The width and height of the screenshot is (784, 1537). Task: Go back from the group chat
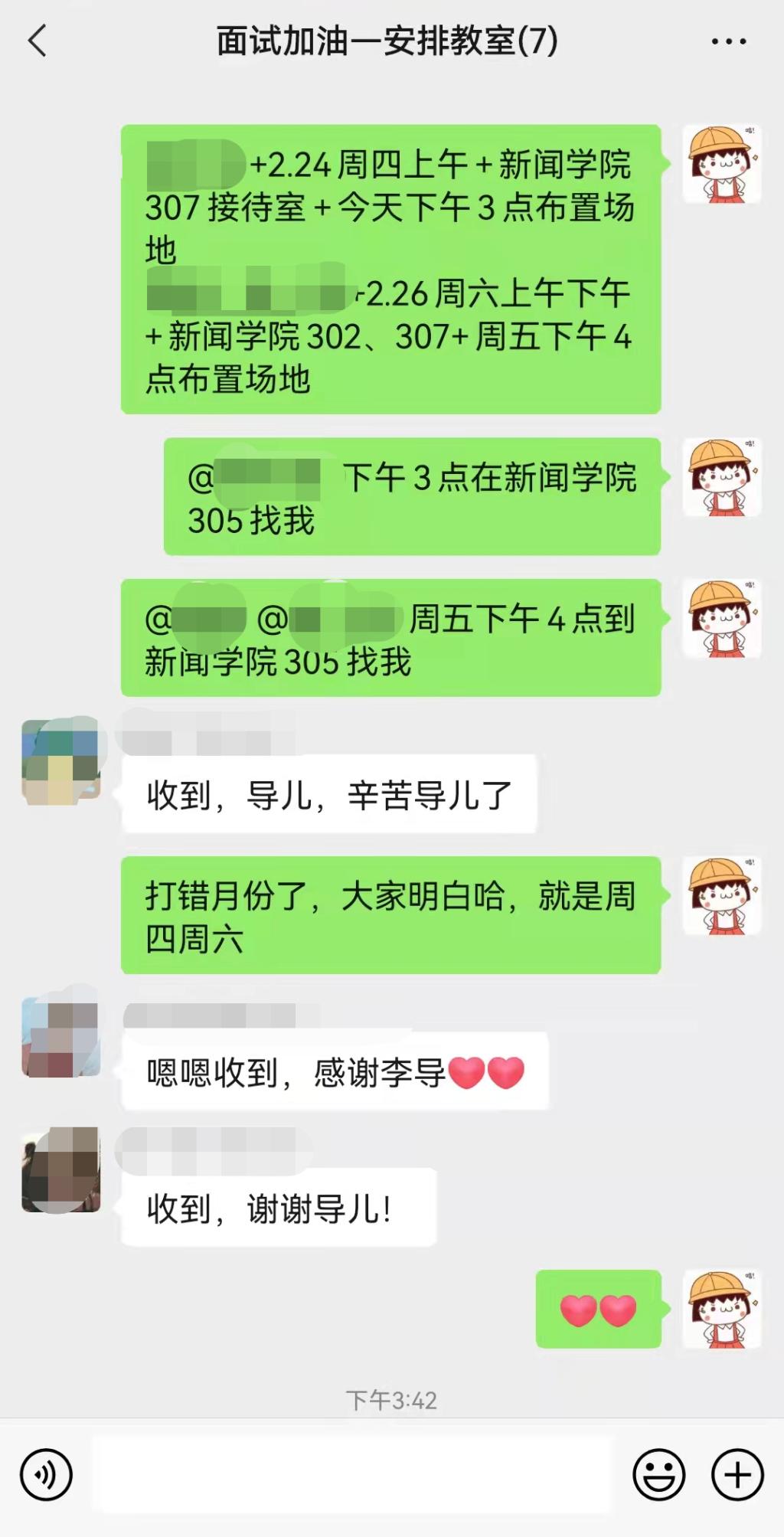point(38,41)
